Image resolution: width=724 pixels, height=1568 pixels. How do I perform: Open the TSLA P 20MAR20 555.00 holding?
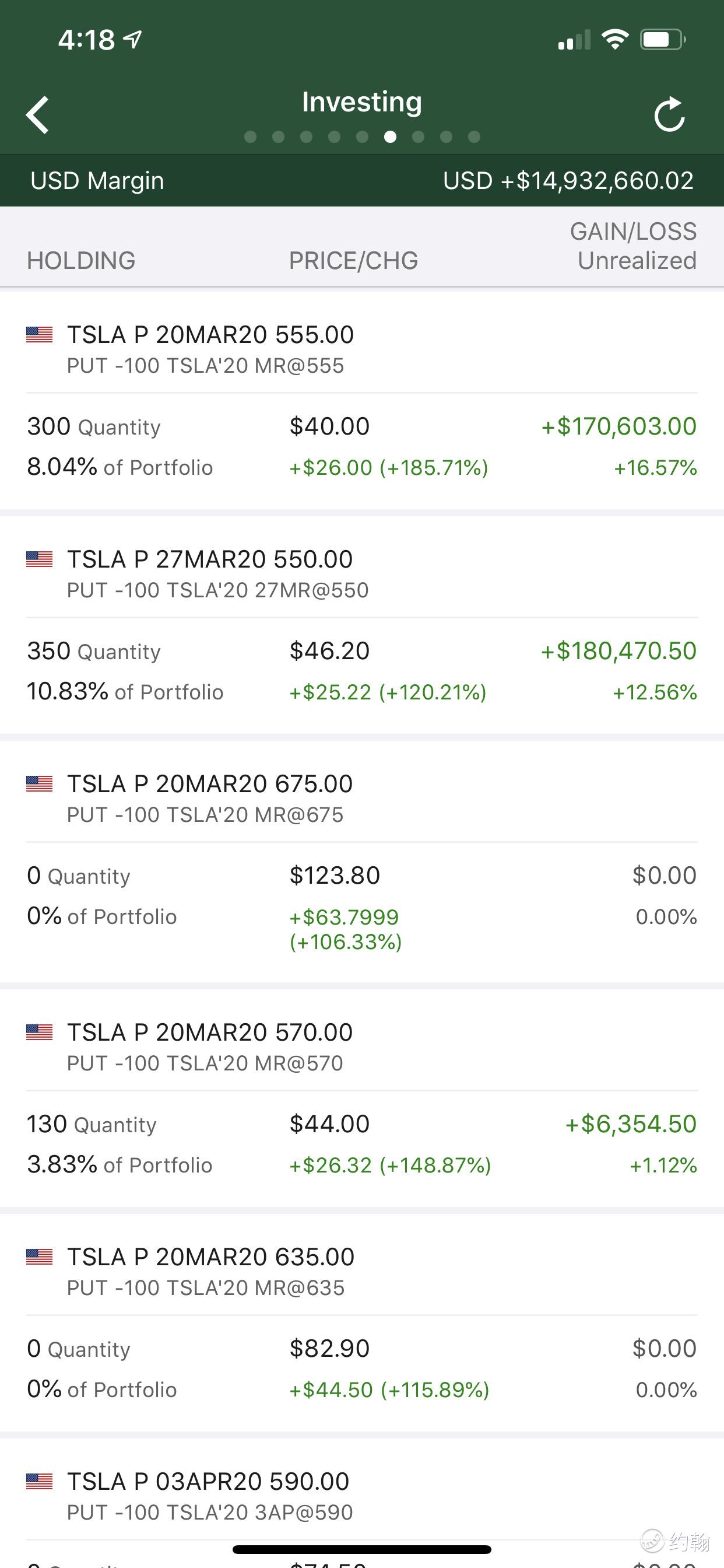pyautogui.click(x=362, y=401)
